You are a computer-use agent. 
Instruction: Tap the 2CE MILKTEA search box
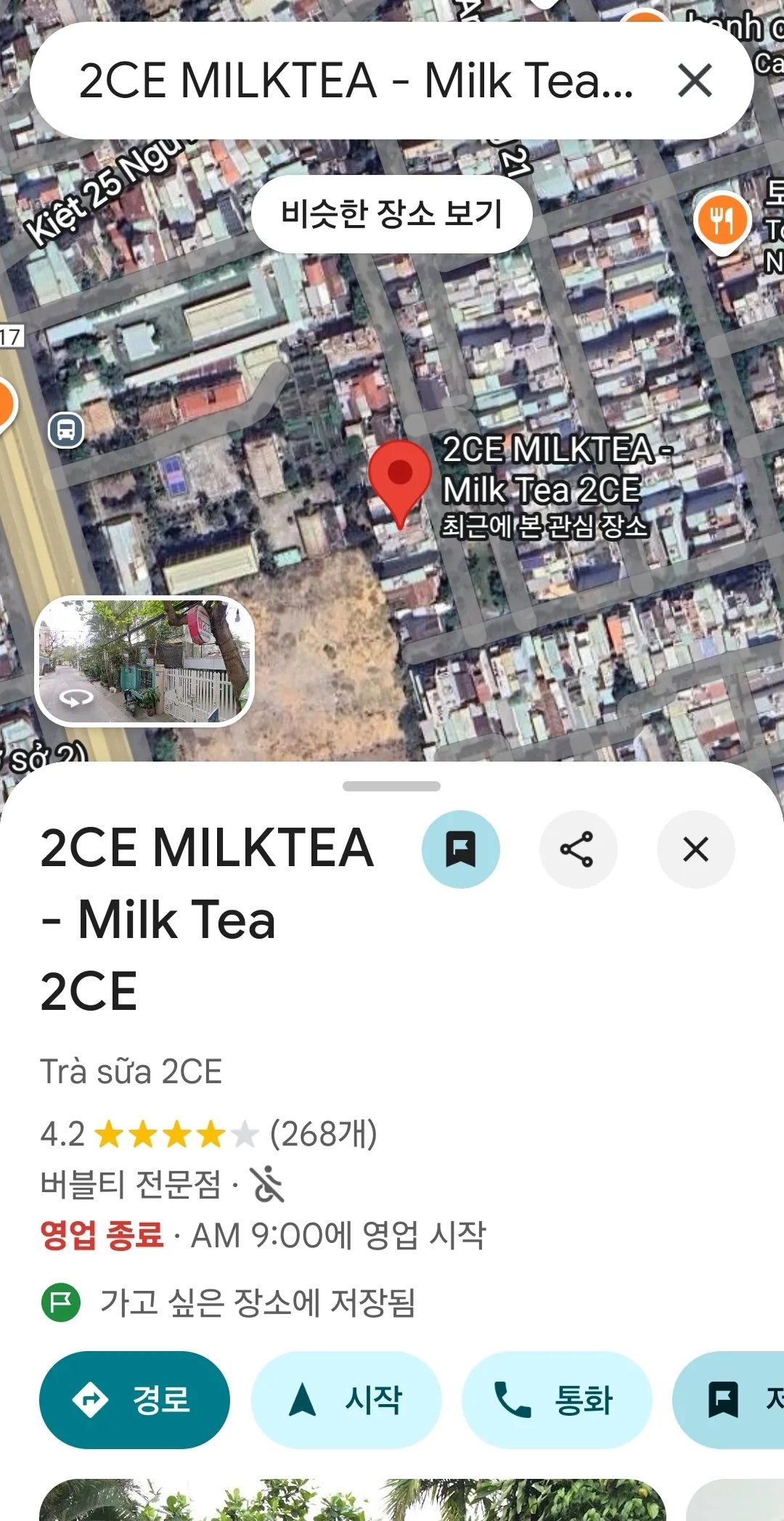coord(356,80)
